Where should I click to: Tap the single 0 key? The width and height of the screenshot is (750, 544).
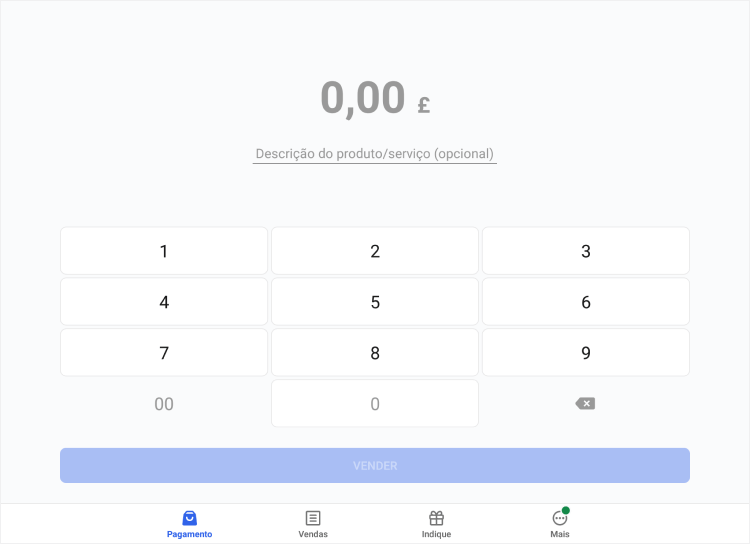point(375,404)
